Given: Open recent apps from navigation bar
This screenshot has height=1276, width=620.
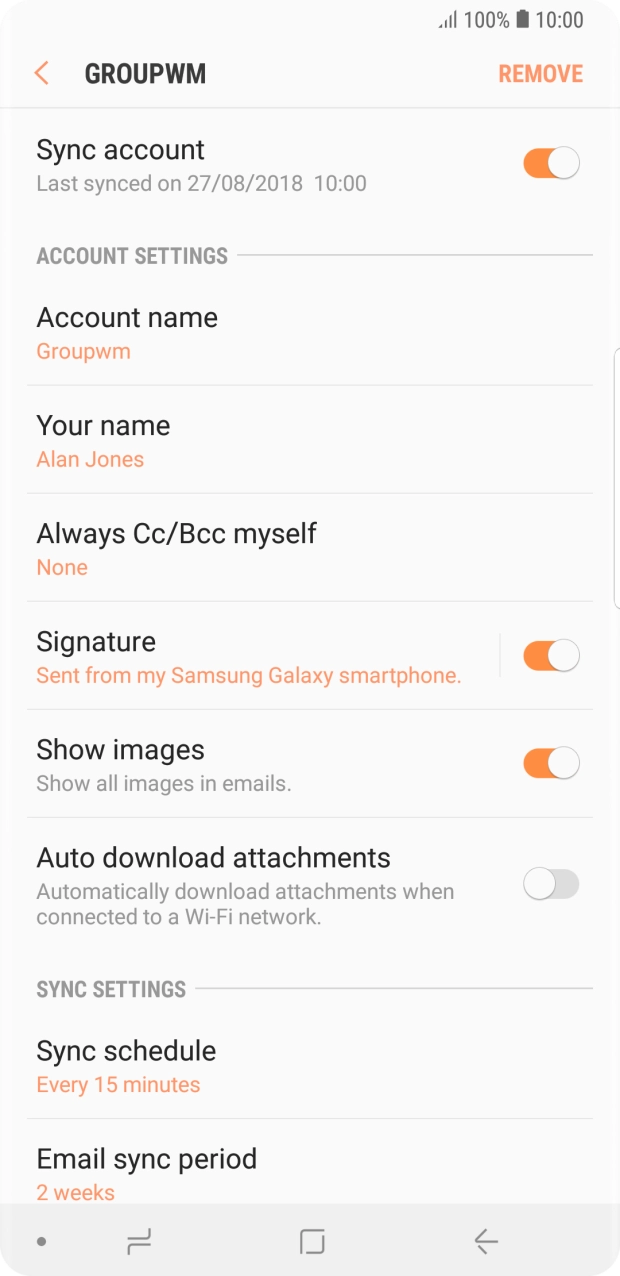Looking at the screenshot, I should click(139, 1242).
